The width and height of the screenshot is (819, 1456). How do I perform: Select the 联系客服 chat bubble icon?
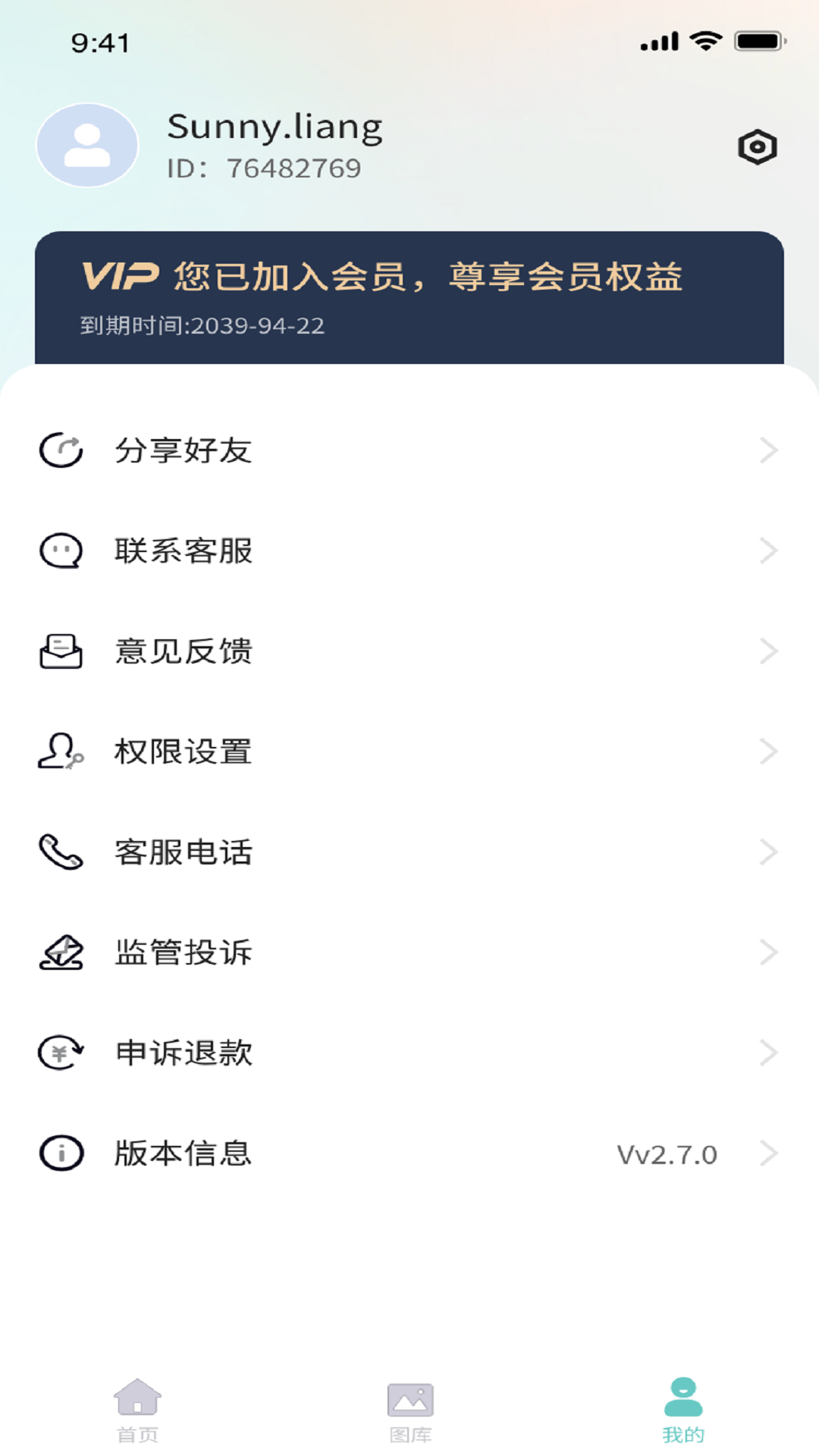pyautogui.click(x=61, y=551)
